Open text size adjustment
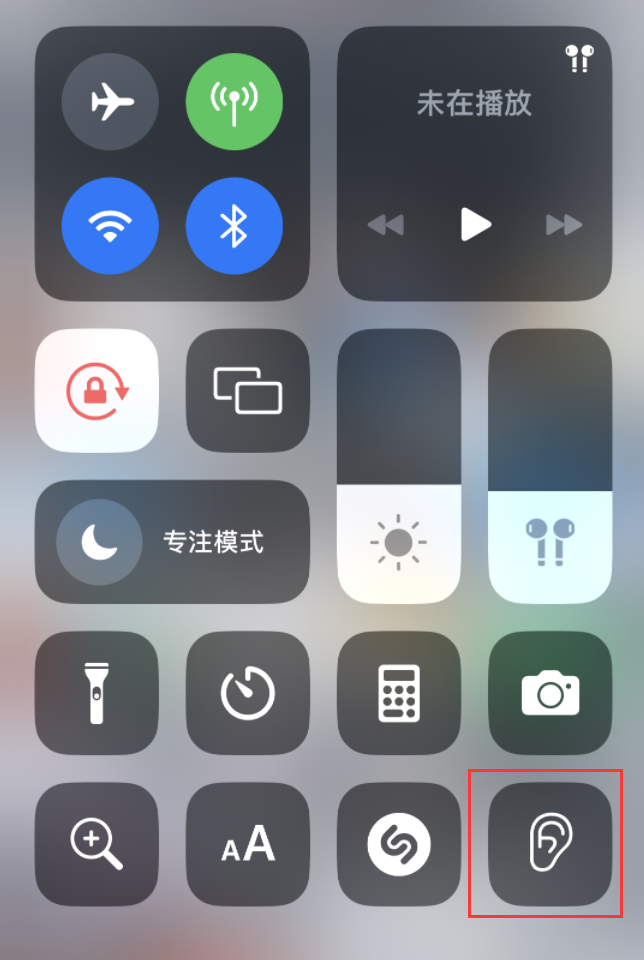 [x=248, y=844]
